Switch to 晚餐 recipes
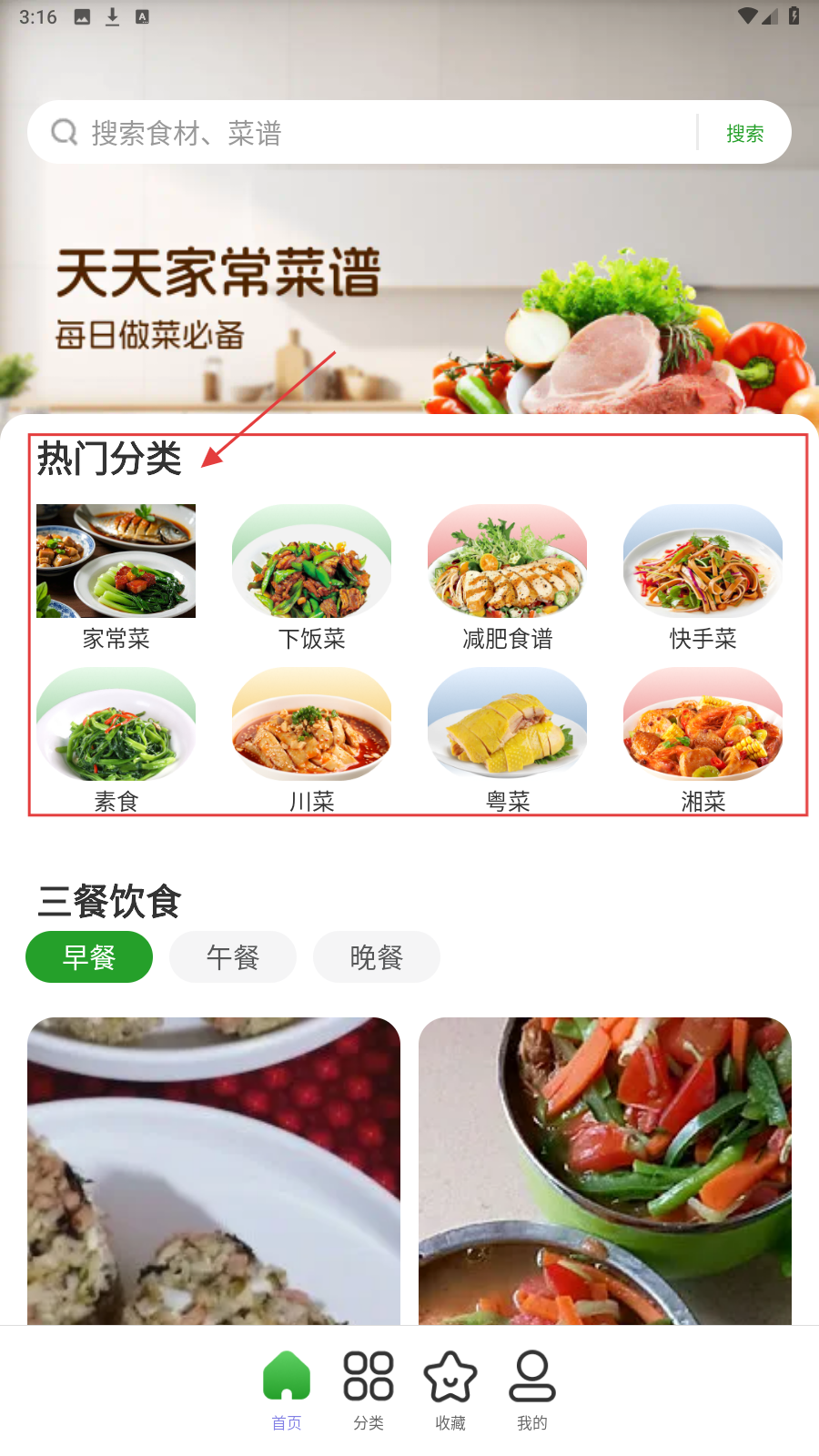This screenshot has width=819, height=1456. pyautogui.click(x=377, y=957)
